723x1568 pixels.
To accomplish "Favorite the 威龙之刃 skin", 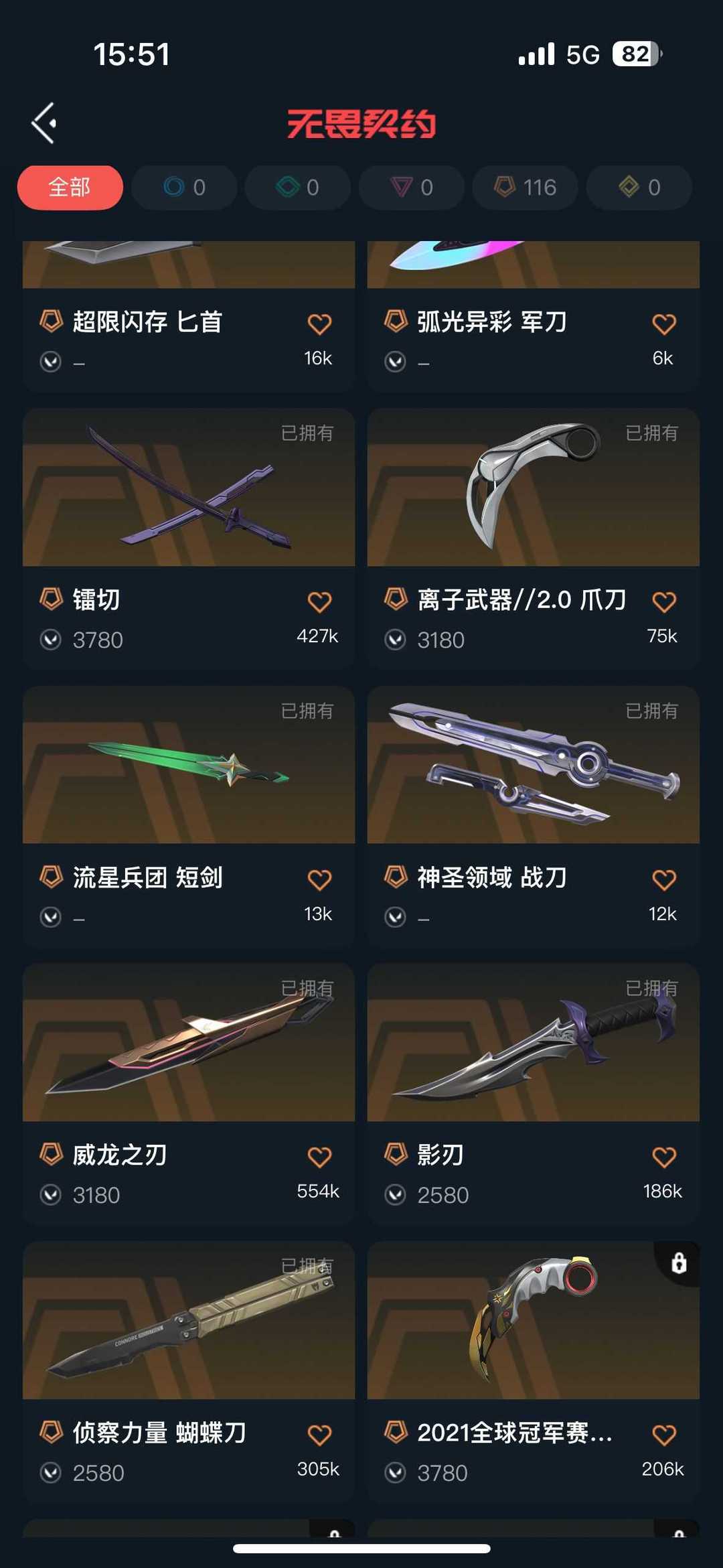I will point(319,1157).
